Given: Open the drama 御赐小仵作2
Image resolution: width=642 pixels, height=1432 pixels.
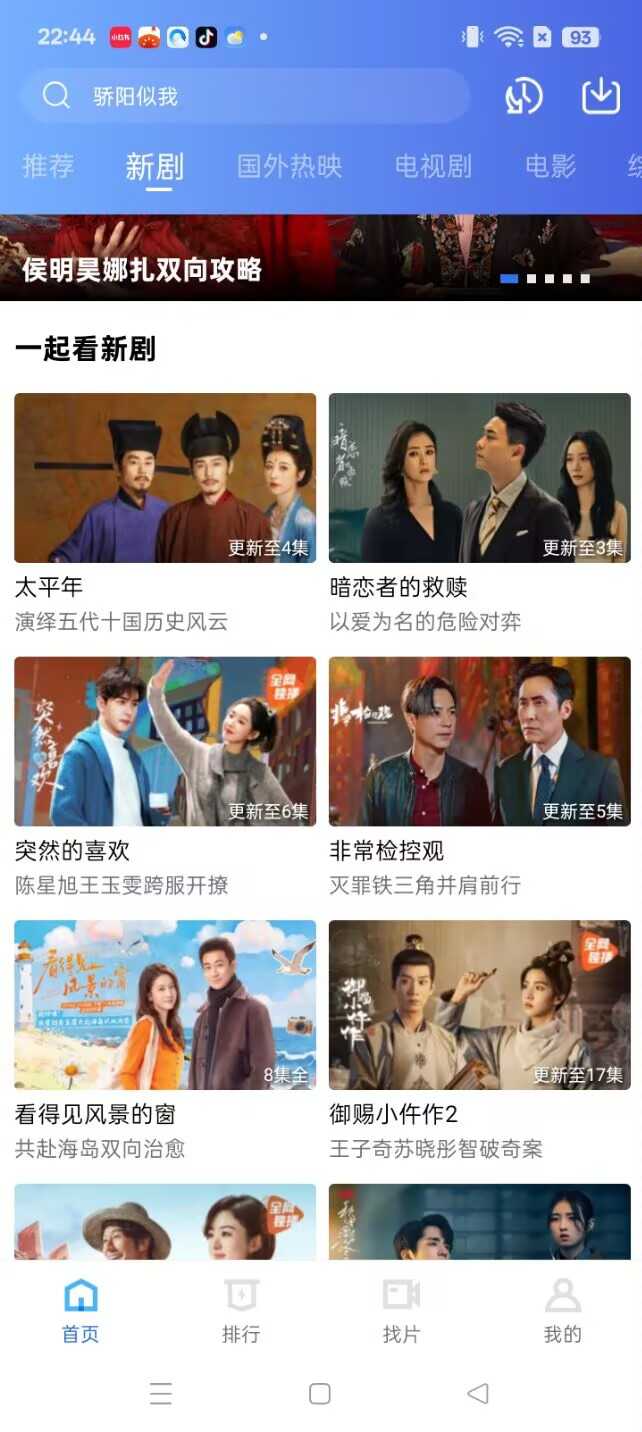Looking at the screenshot, I should (480, 1005).
